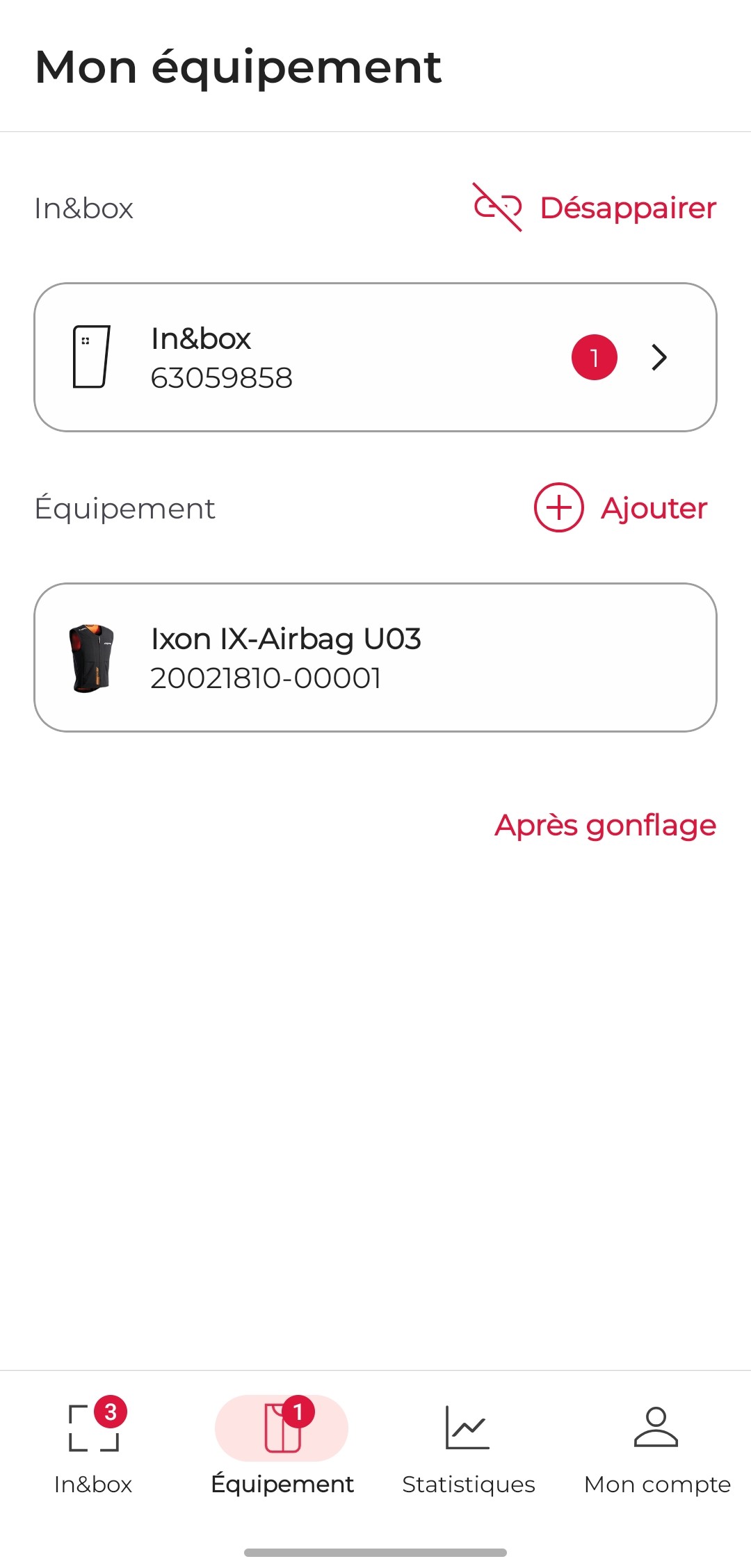Click the Désappairer button
Screen dimensions: 751x1568
click(x=627, y=208)
